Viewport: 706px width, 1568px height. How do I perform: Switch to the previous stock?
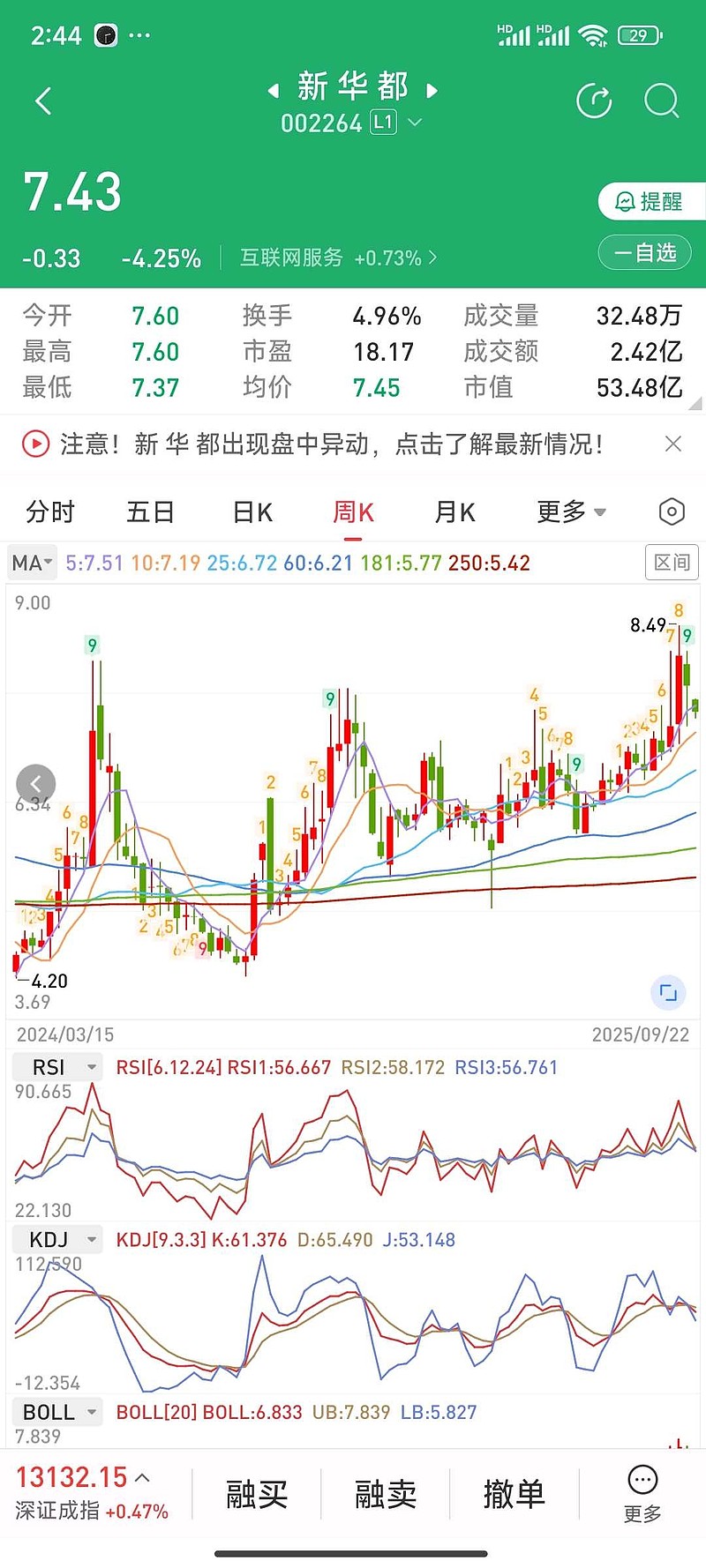point(274,91)
